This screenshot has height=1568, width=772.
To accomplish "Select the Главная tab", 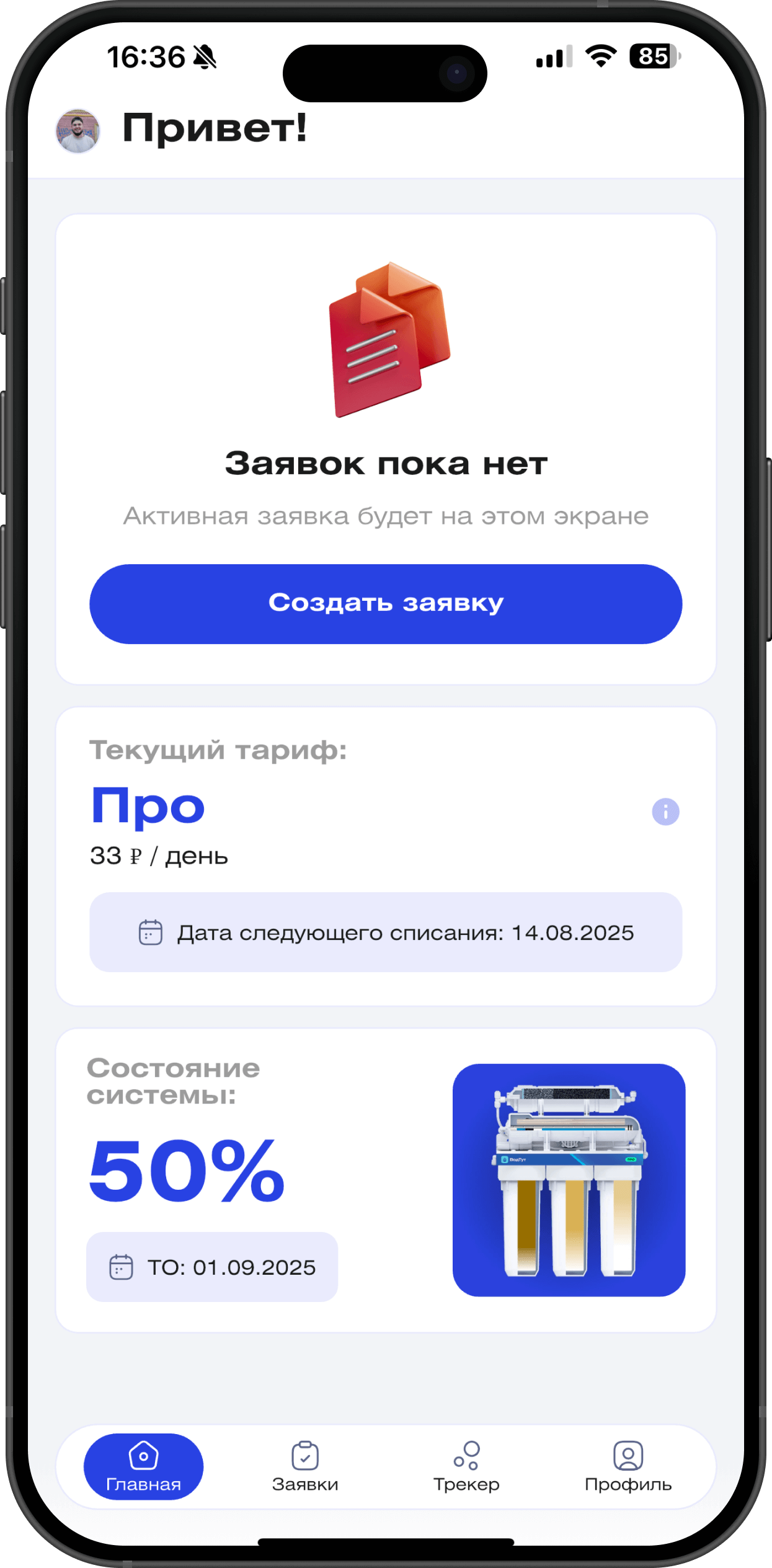I will click(143, 1467).
